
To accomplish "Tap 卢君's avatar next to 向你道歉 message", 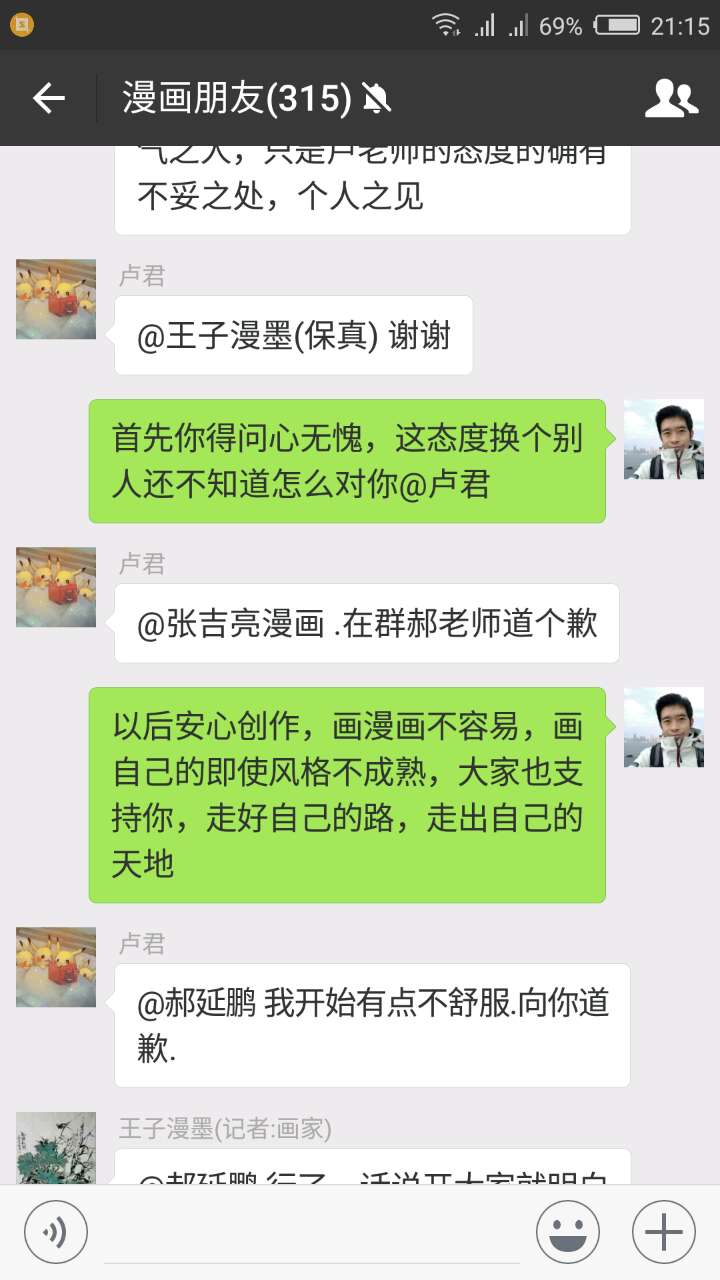I will (x=56, y=967).
